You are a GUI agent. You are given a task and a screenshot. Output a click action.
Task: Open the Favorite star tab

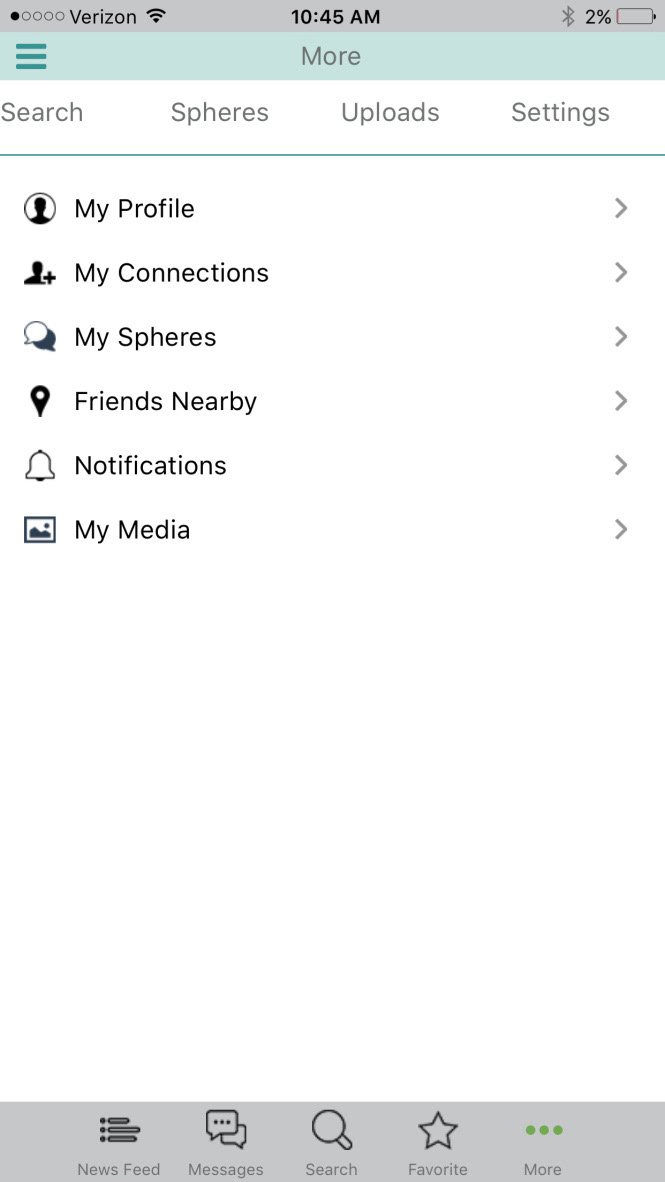tap(437, 1142)
